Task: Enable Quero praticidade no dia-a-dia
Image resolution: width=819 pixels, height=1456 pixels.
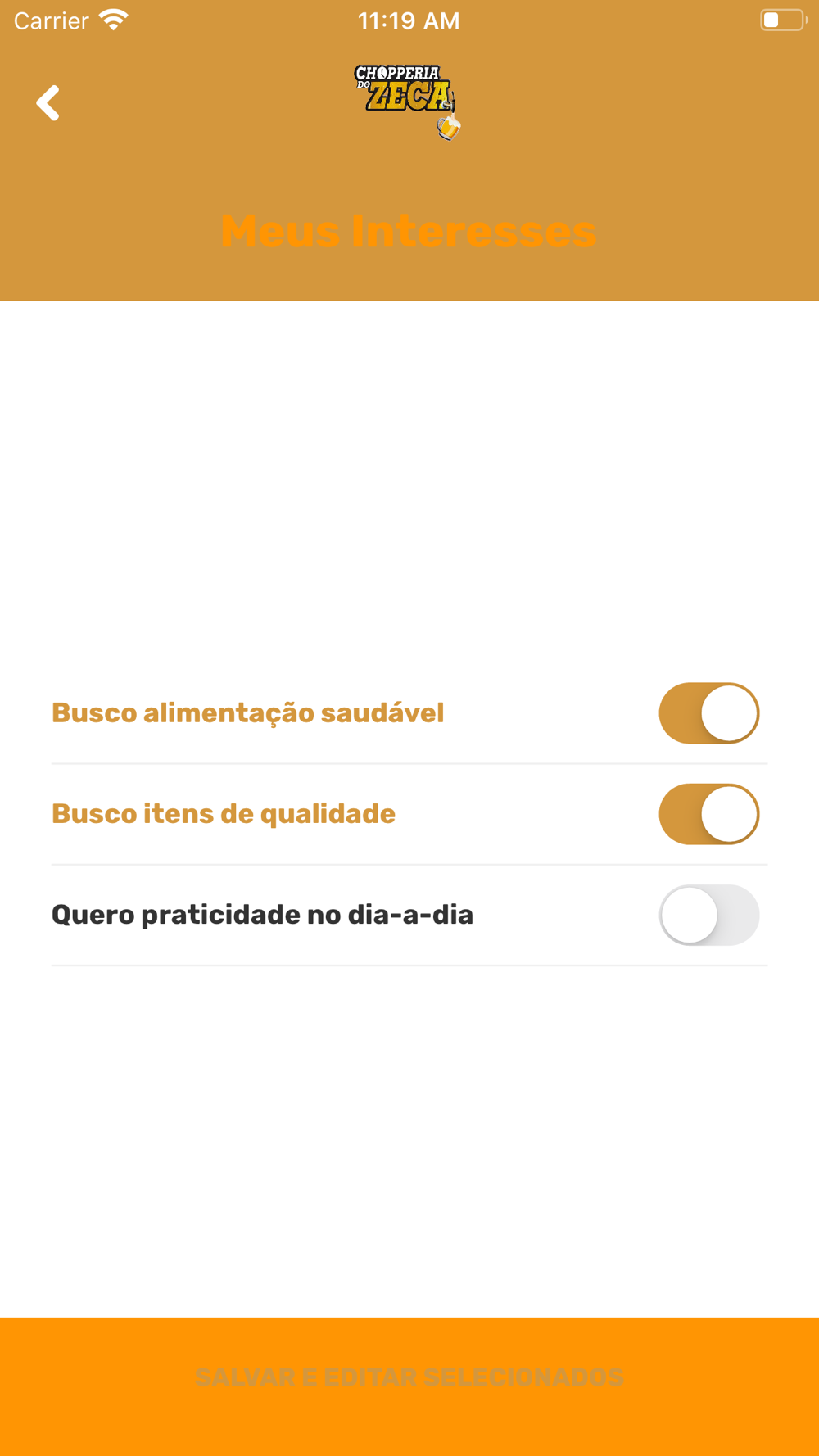Action: [709, 915]
